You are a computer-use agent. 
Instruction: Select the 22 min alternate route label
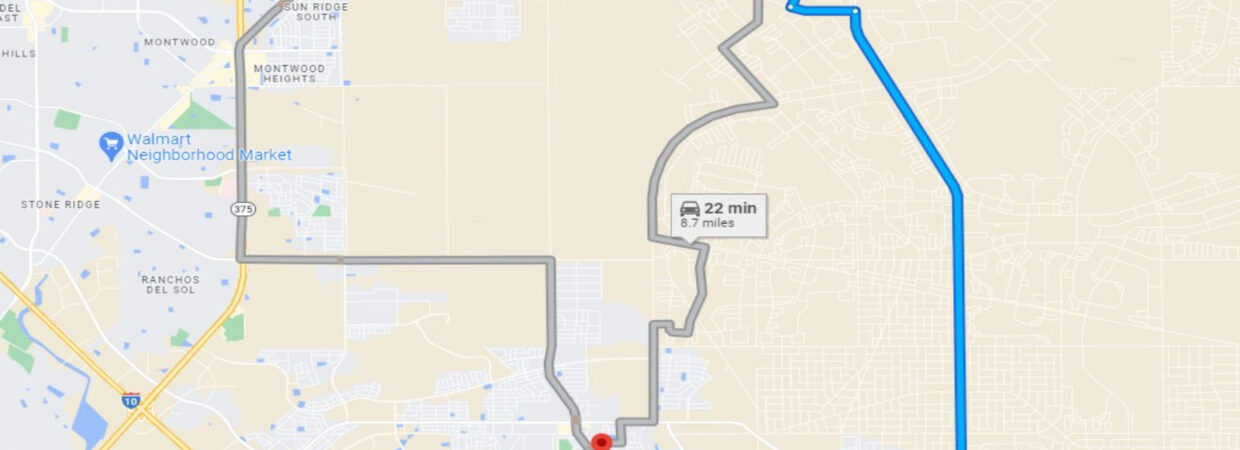click(x=719, y=214)
